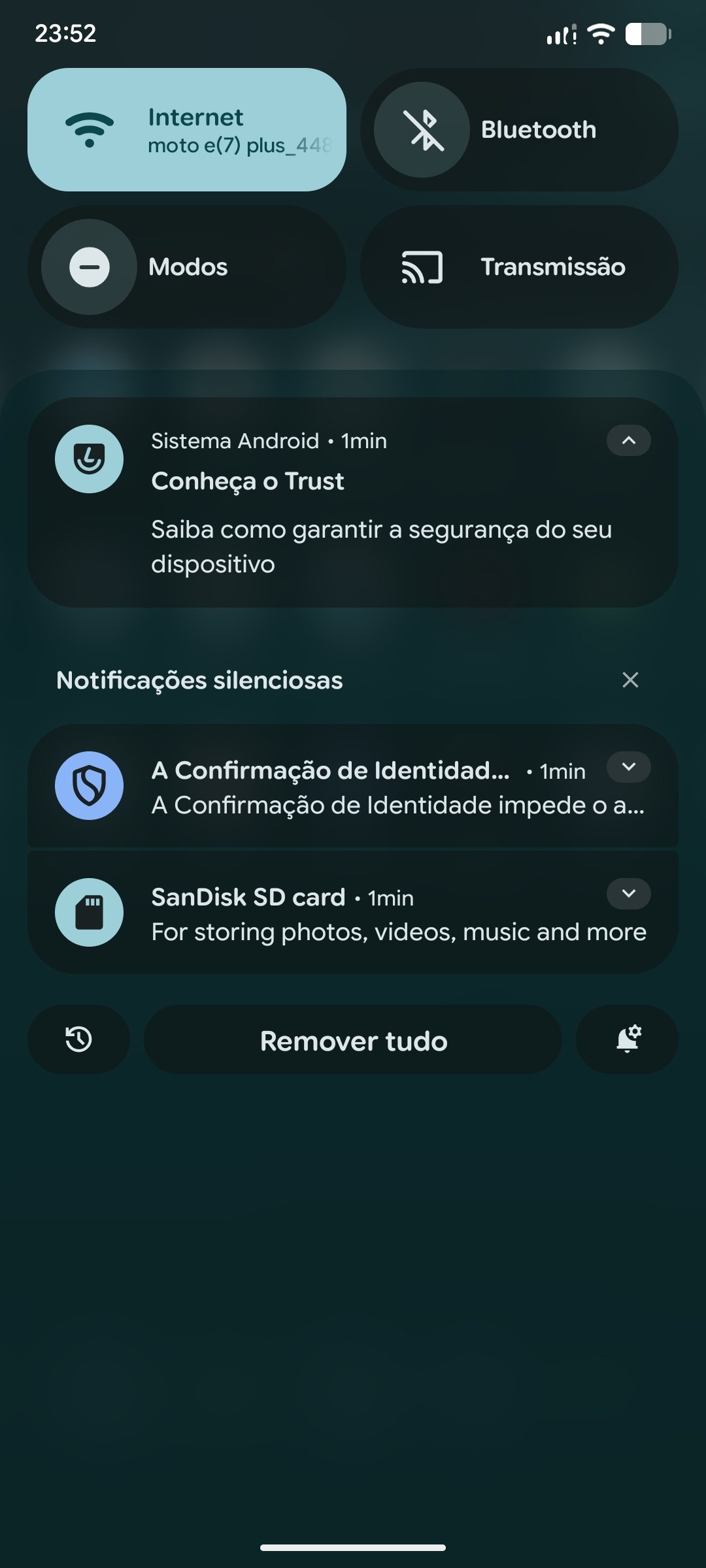Expand the Confirmação de Identidade notification
Viewport: 706px width, 1568px height.
(x=629, y=767)
